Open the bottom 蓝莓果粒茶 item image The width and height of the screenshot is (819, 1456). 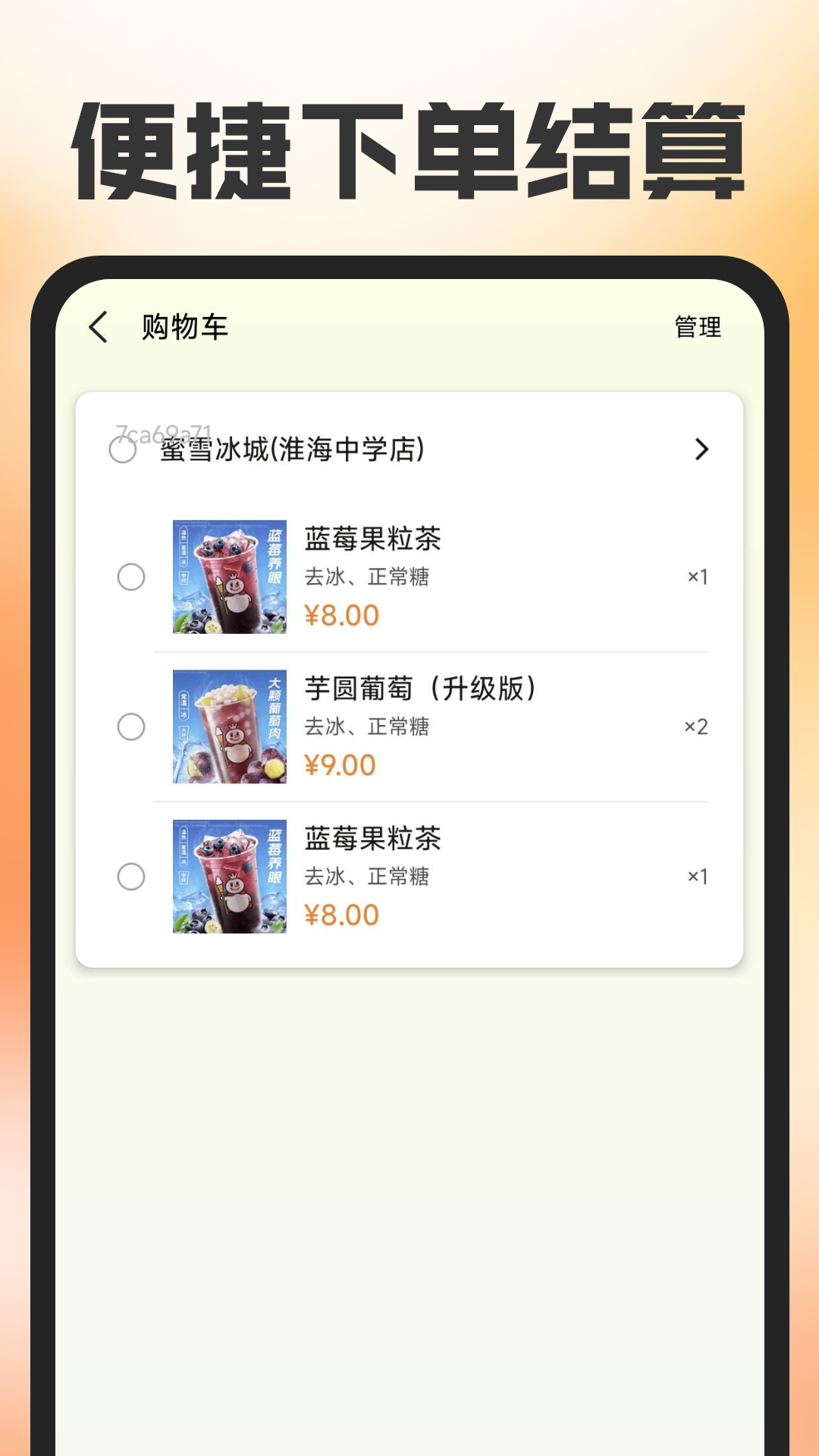tap(230, 876)
